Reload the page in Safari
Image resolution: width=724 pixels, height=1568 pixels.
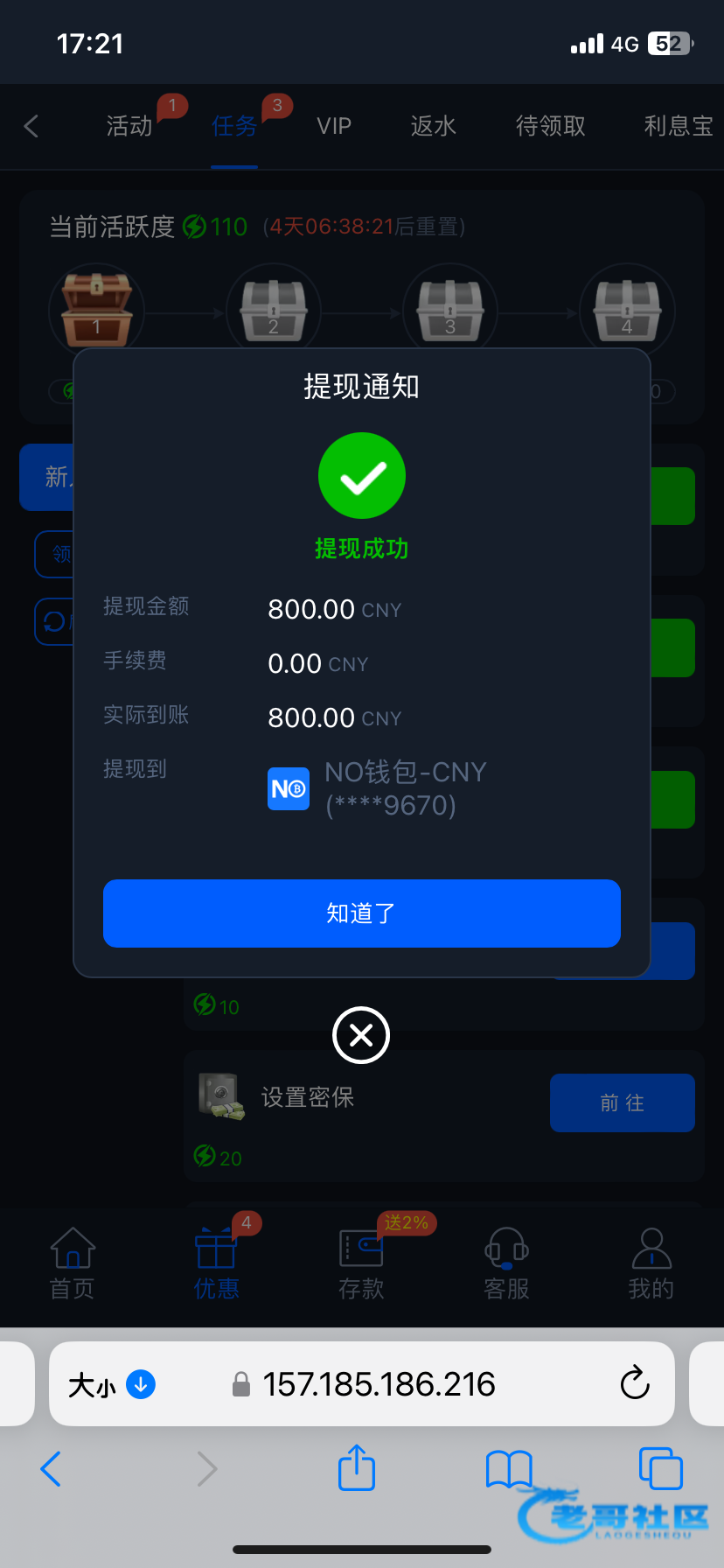point(635,1383)
